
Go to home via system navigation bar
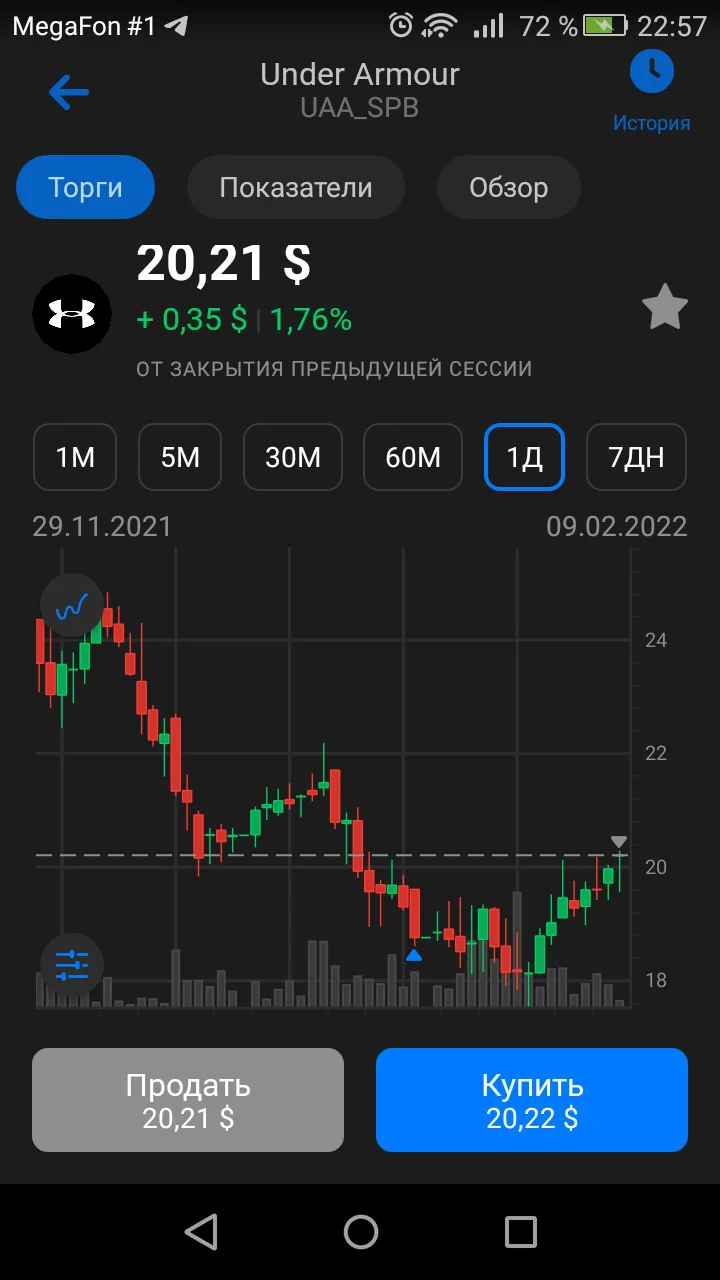click(x=361, y=1232)
